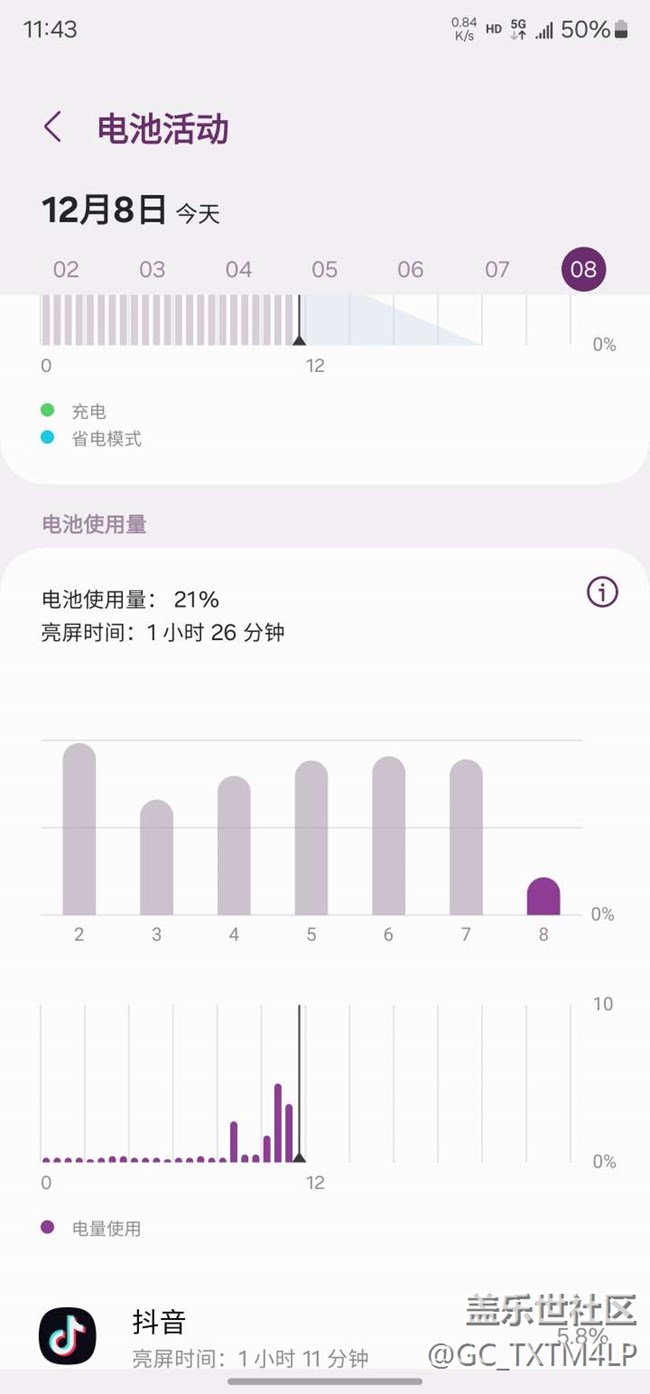
Task: Show usage for the day 6 bar
Action: pos(388,836)
